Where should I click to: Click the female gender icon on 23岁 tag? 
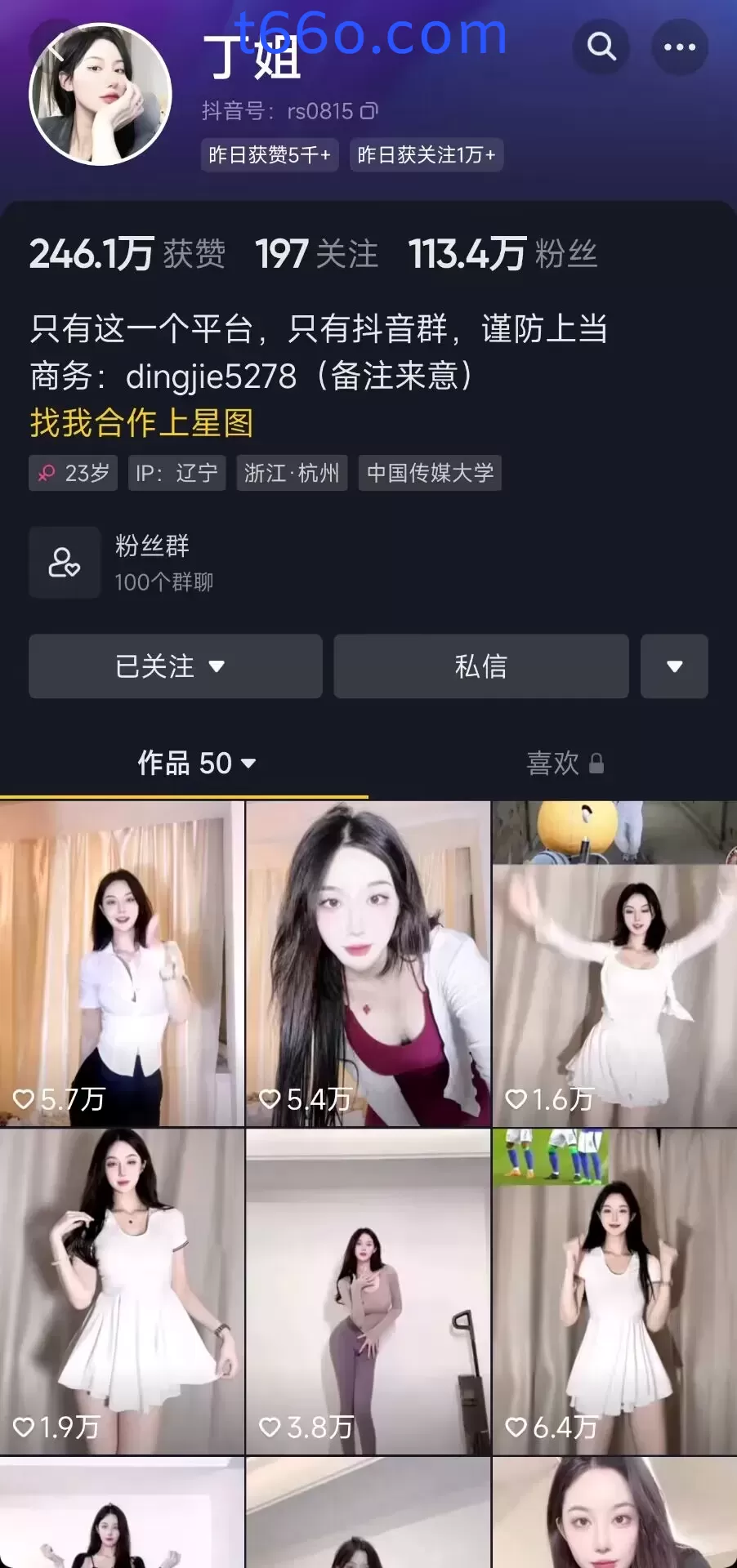(47, 473)
